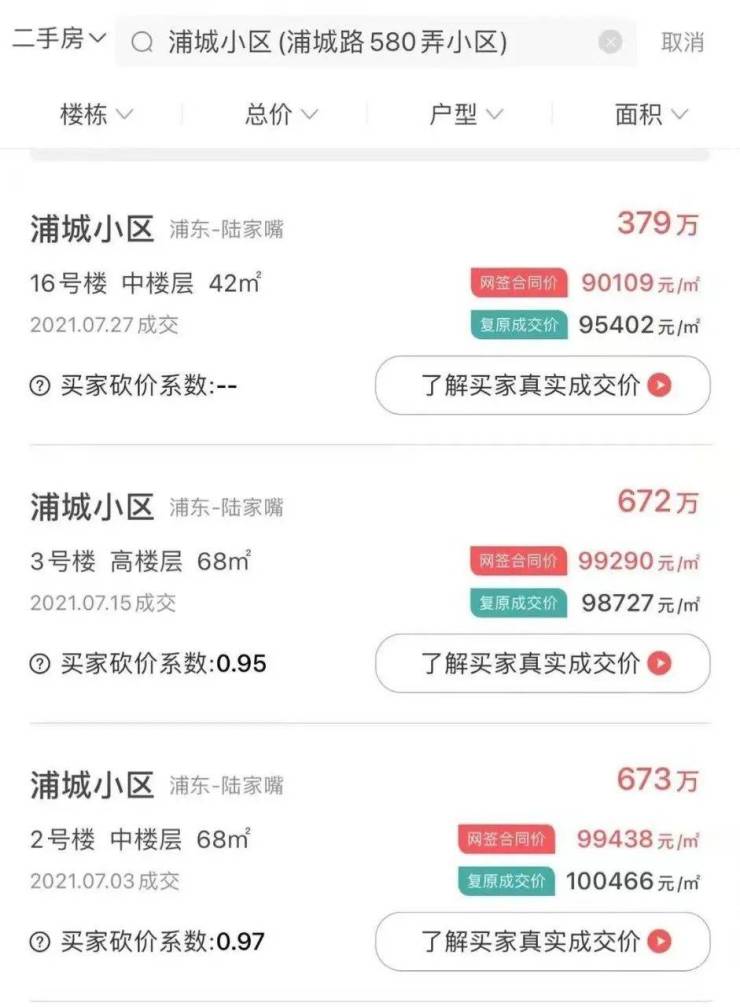Open help icon beside 买家砍价系数:0.97
This screenshot has width=740, height=1007.
click(40, 942)
